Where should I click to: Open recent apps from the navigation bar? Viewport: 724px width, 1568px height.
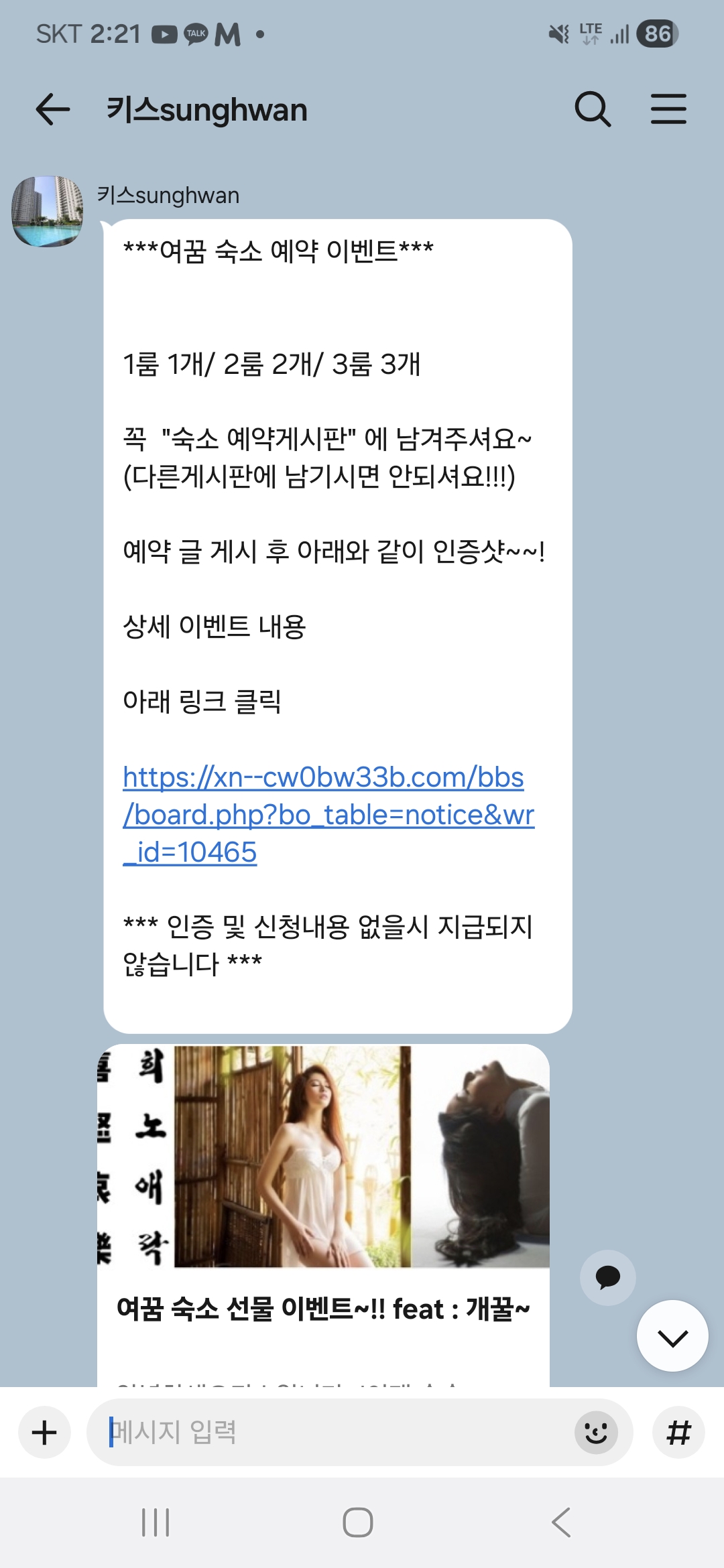pyautogui.click(x=156, y=1522)
